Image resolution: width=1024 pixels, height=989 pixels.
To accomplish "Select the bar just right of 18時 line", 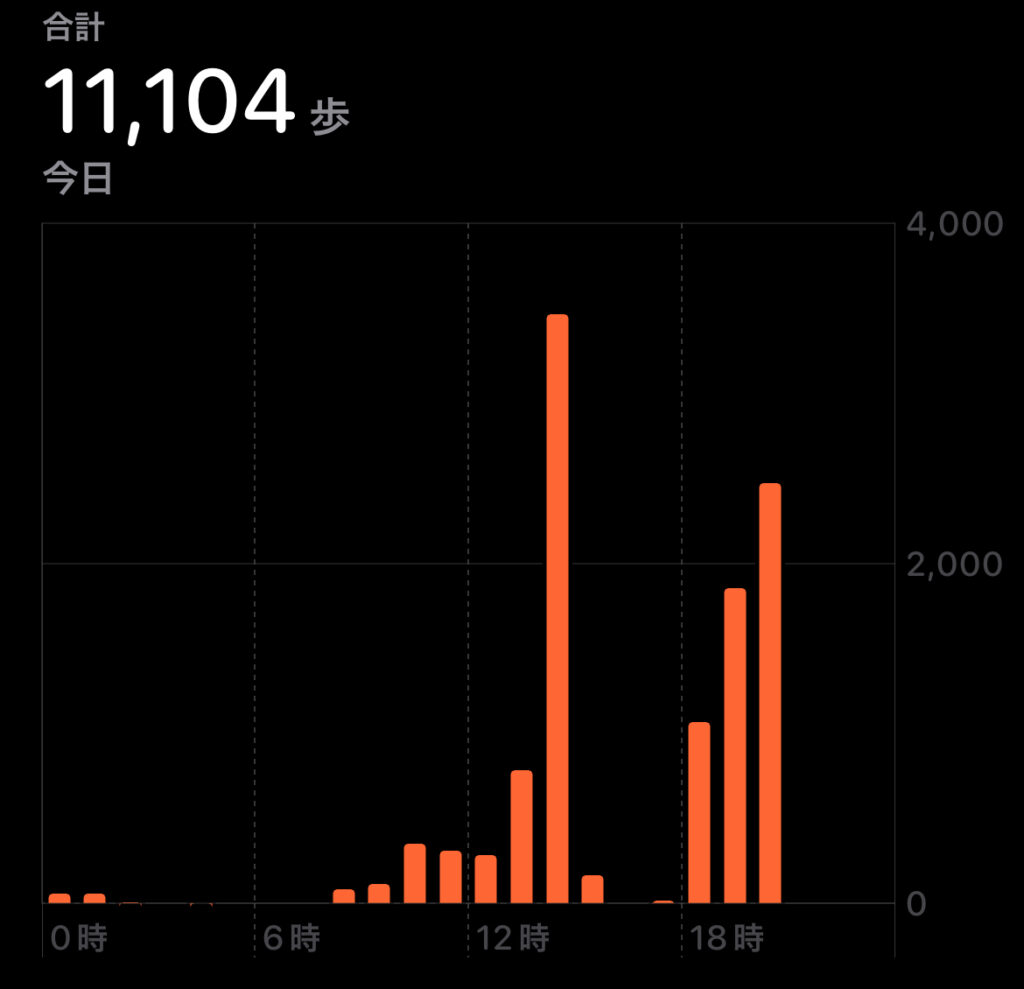I will (x=699, y=811).
